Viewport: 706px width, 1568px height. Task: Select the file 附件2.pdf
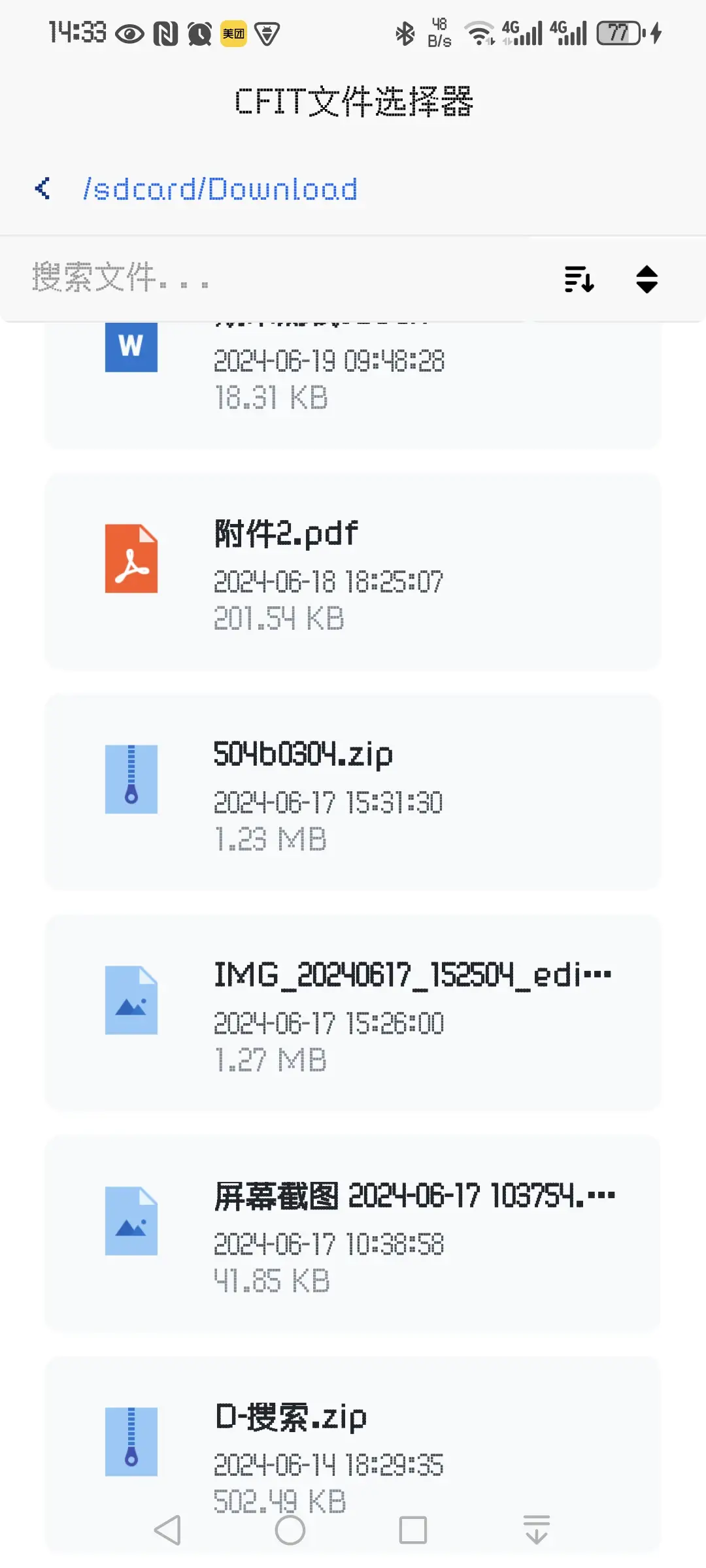tap(353, 572)
